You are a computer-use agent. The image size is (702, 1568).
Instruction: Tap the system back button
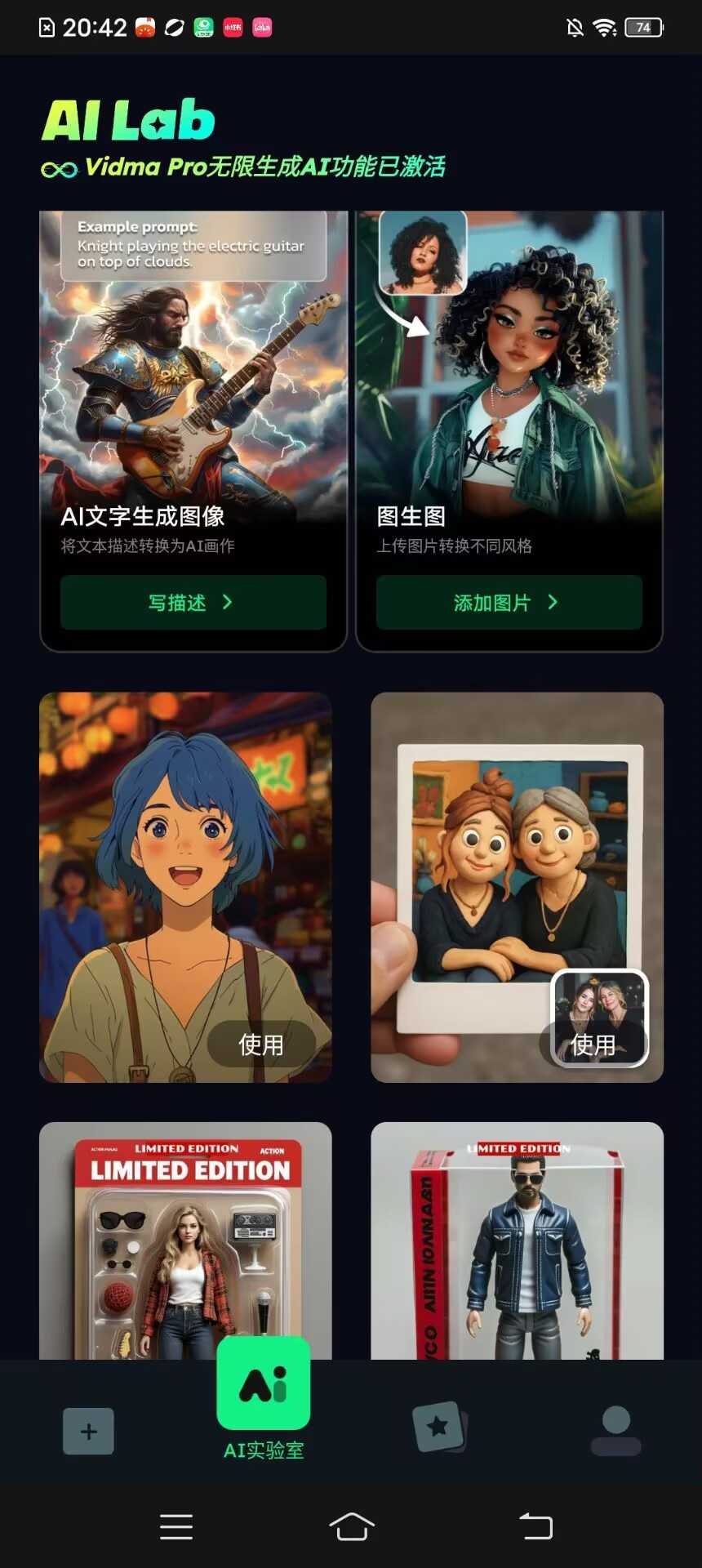[535, 1526]
